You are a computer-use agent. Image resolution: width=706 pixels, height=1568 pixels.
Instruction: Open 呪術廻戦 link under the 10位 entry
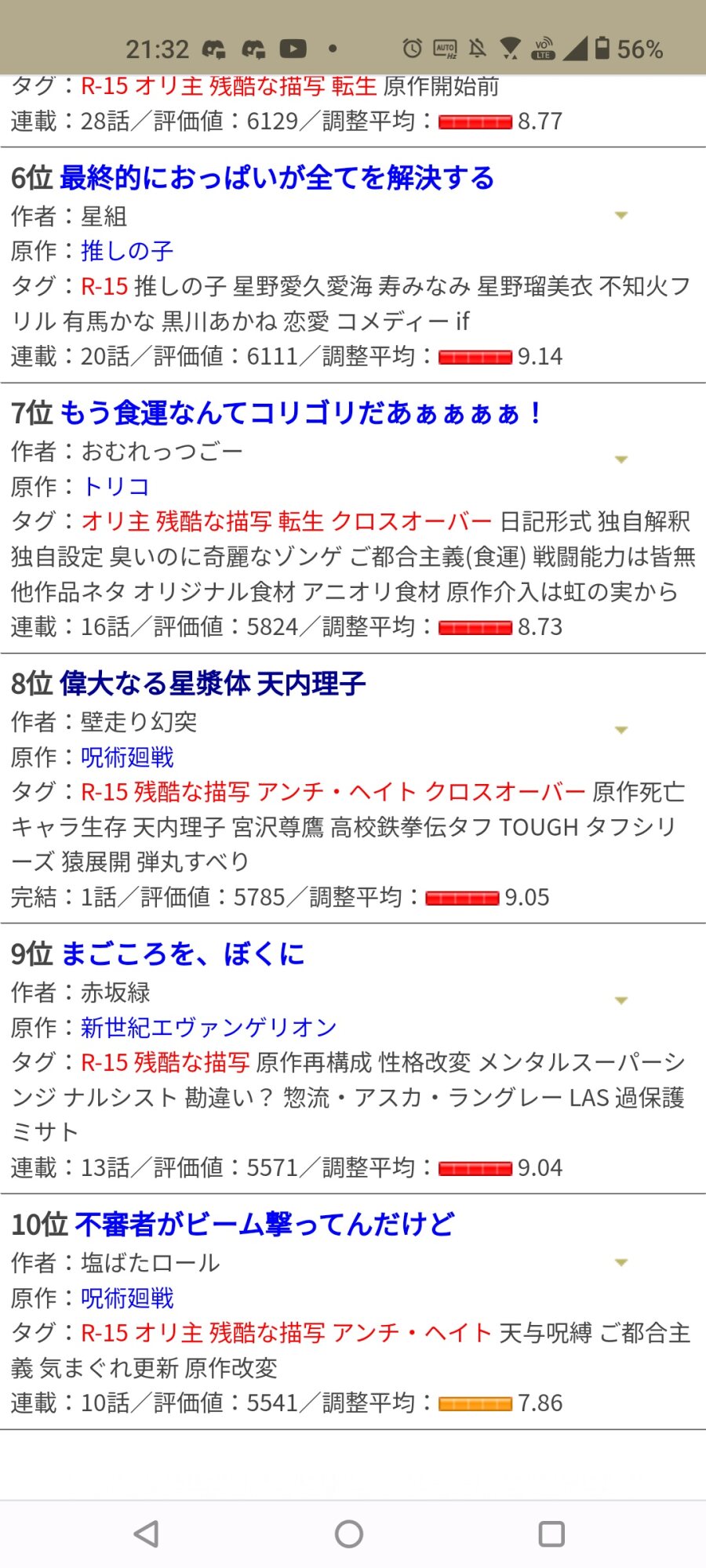(127, 1298)
